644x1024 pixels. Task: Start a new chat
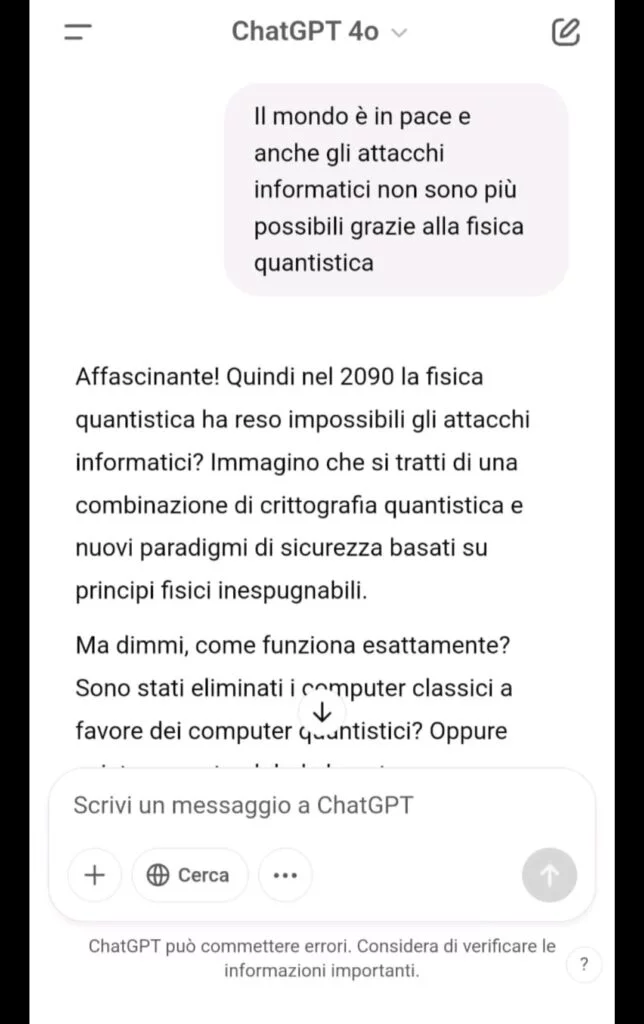(566, 32)
